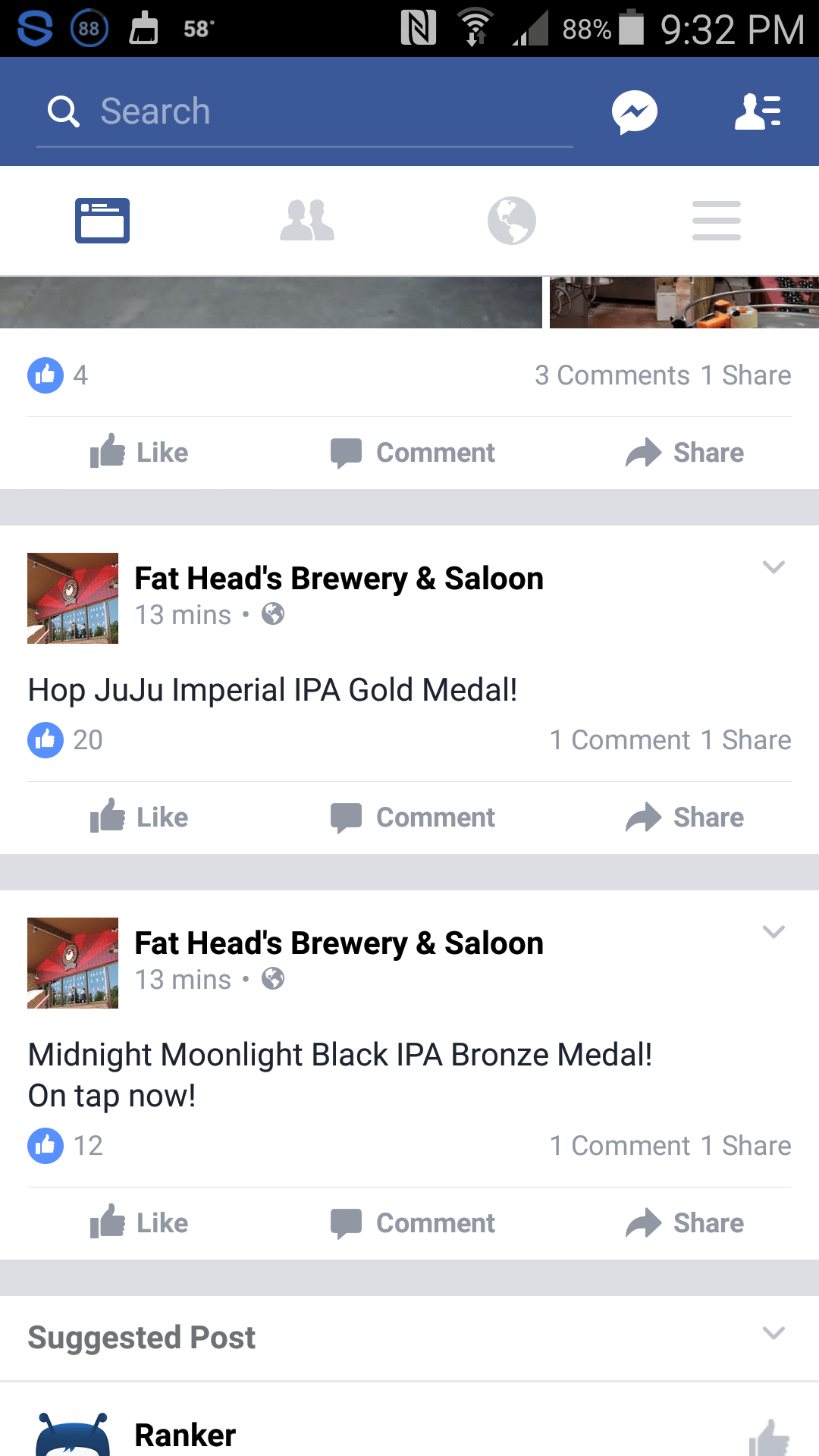
Task: Switch to the News Feed tab
Action: pyautogui.click(x=102, y=221)
